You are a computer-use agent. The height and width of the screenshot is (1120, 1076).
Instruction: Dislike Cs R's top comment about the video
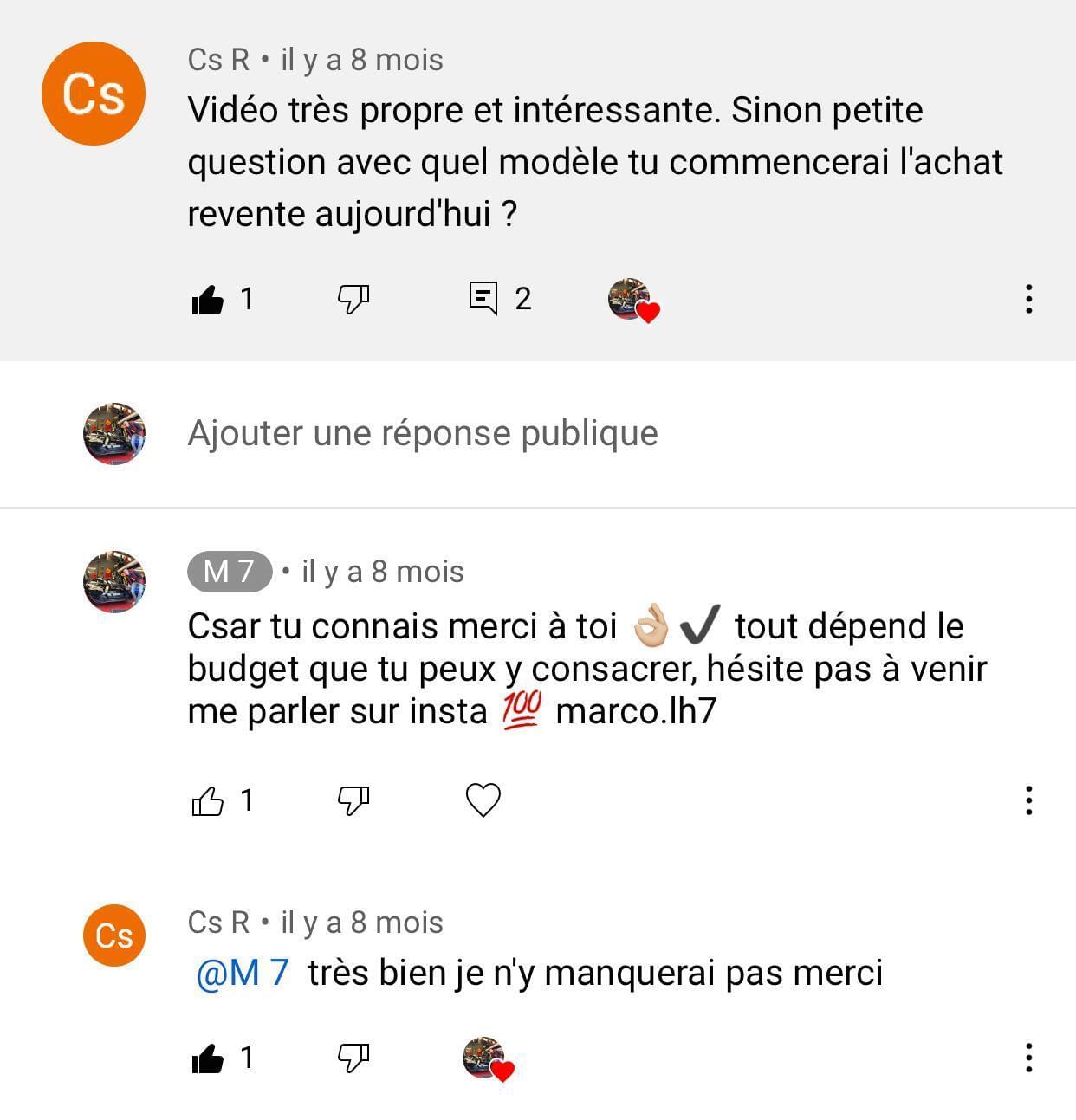click(353, 300)
